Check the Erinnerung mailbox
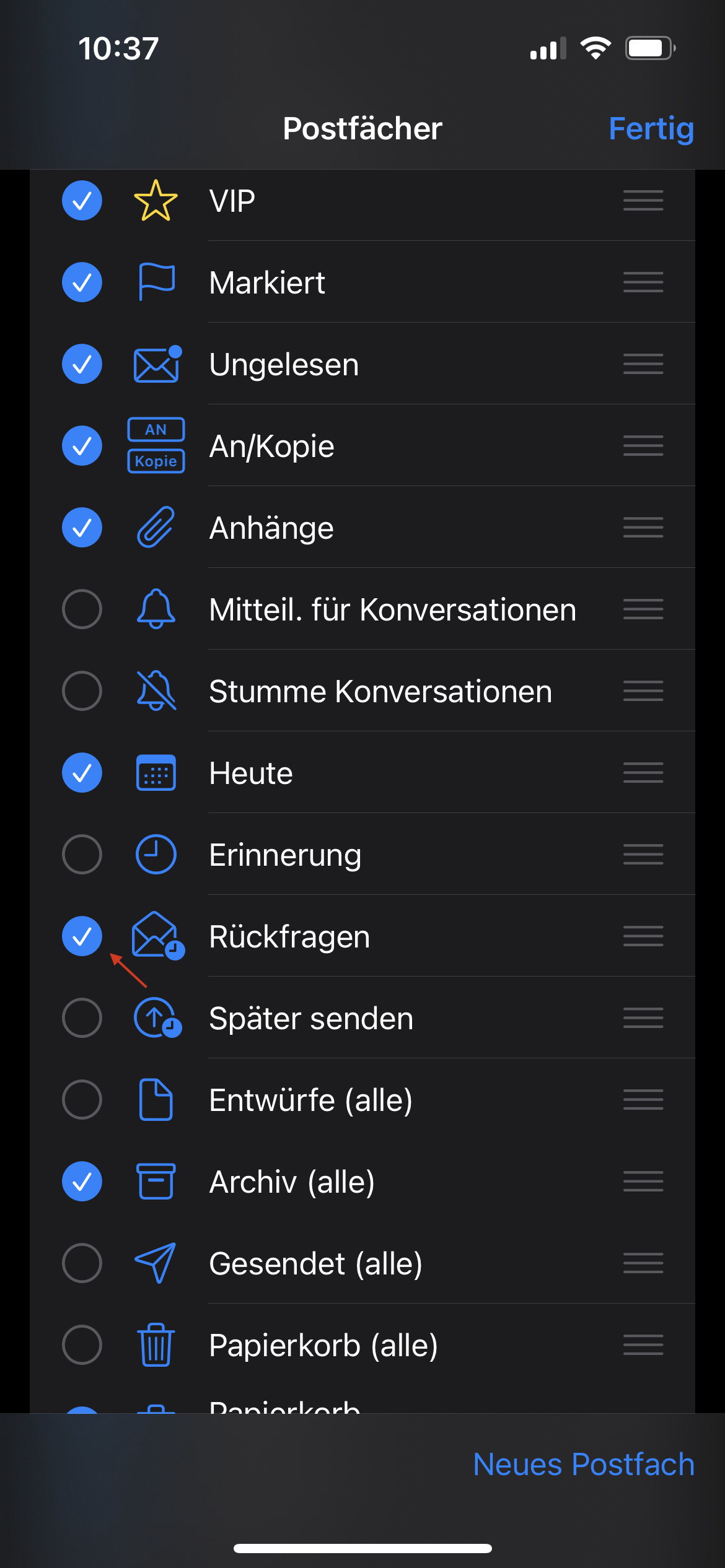 point(82,855)
